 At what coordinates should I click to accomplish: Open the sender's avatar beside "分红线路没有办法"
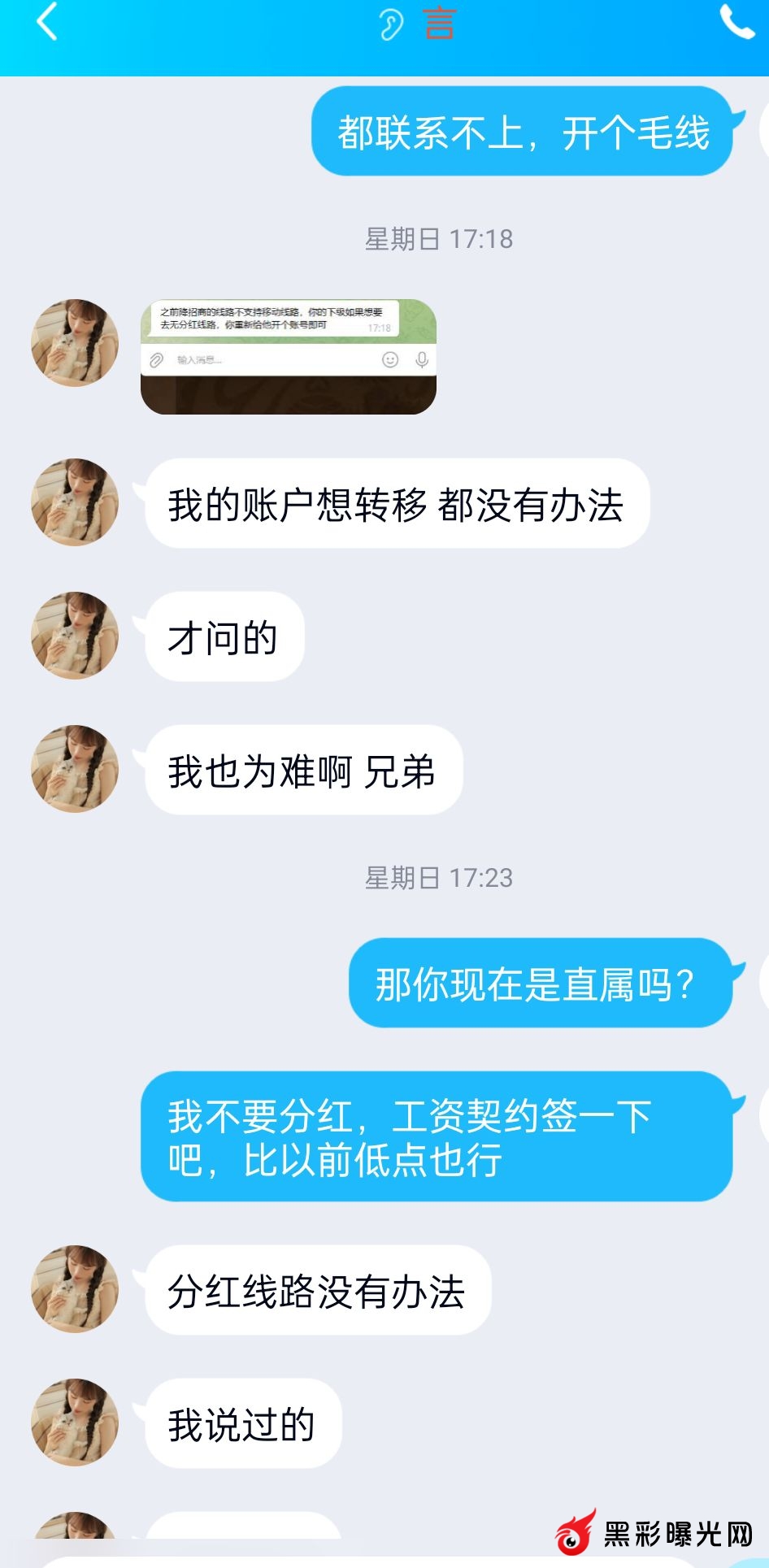click(x=75, y=1289)
